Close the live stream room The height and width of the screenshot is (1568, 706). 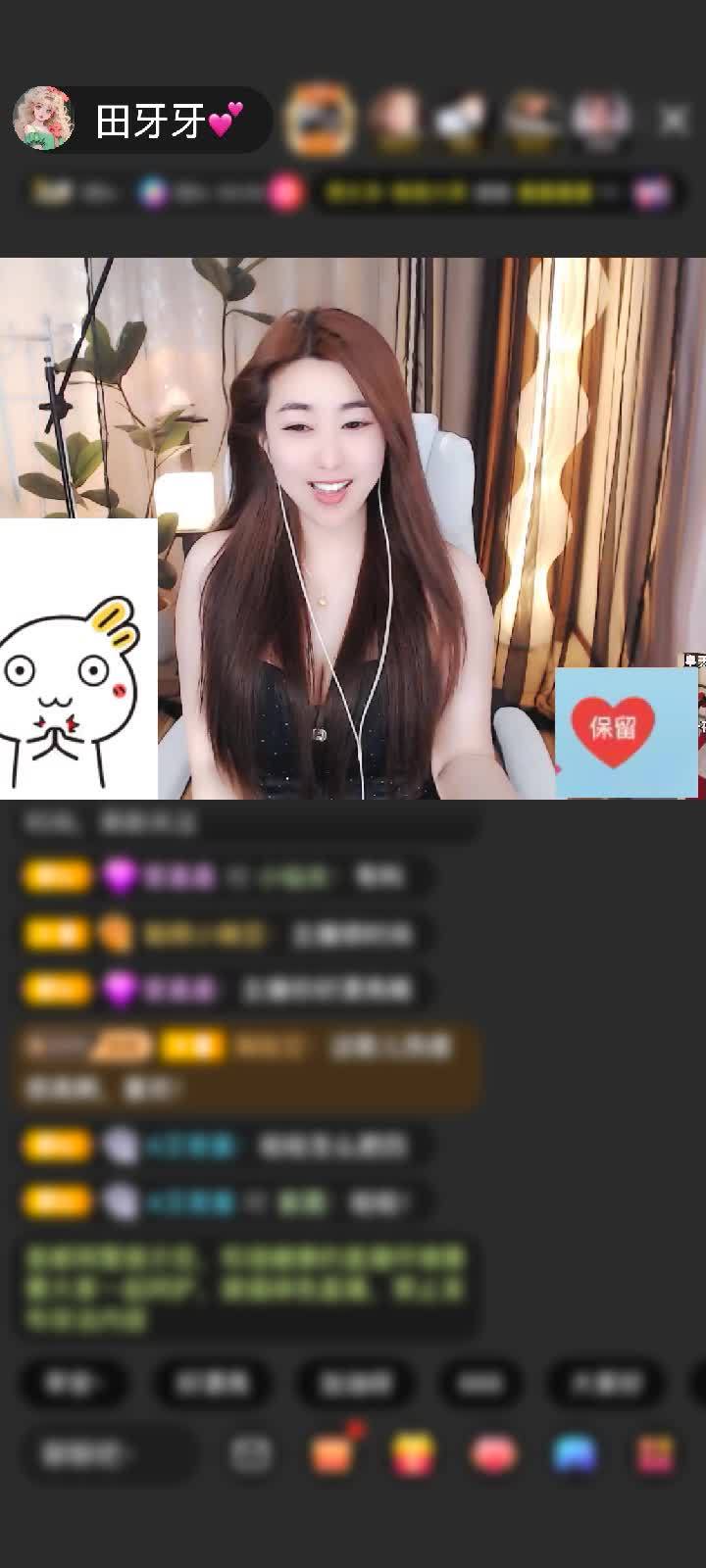tap(673, 121)
